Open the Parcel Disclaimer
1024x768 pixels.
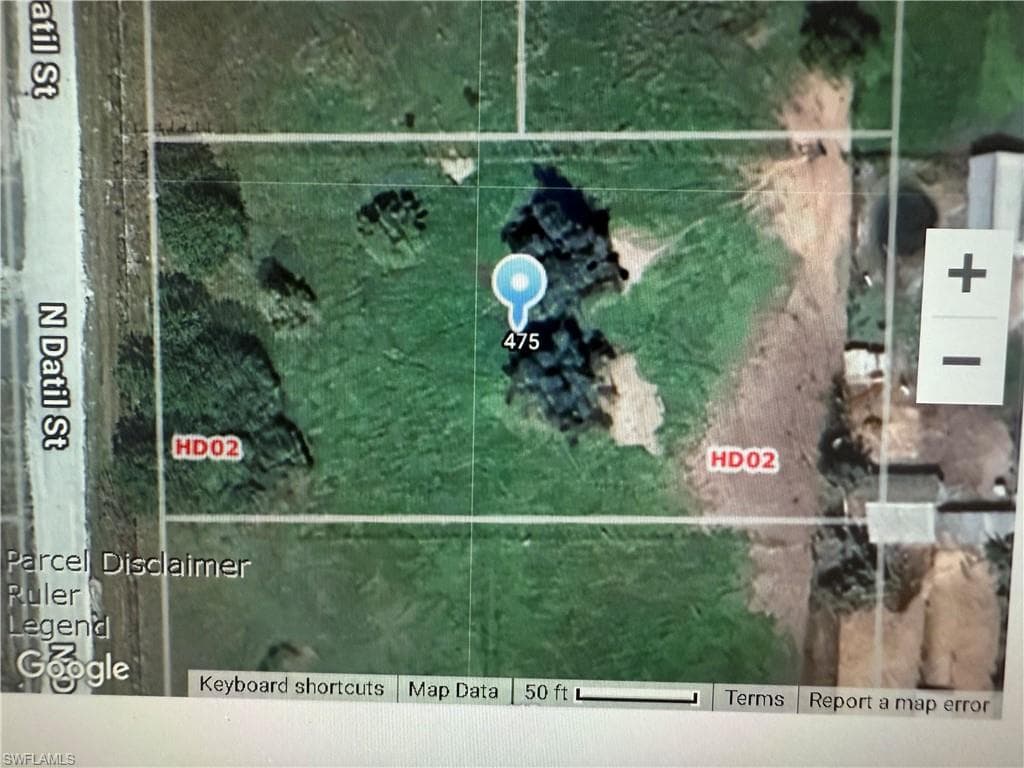128,564
